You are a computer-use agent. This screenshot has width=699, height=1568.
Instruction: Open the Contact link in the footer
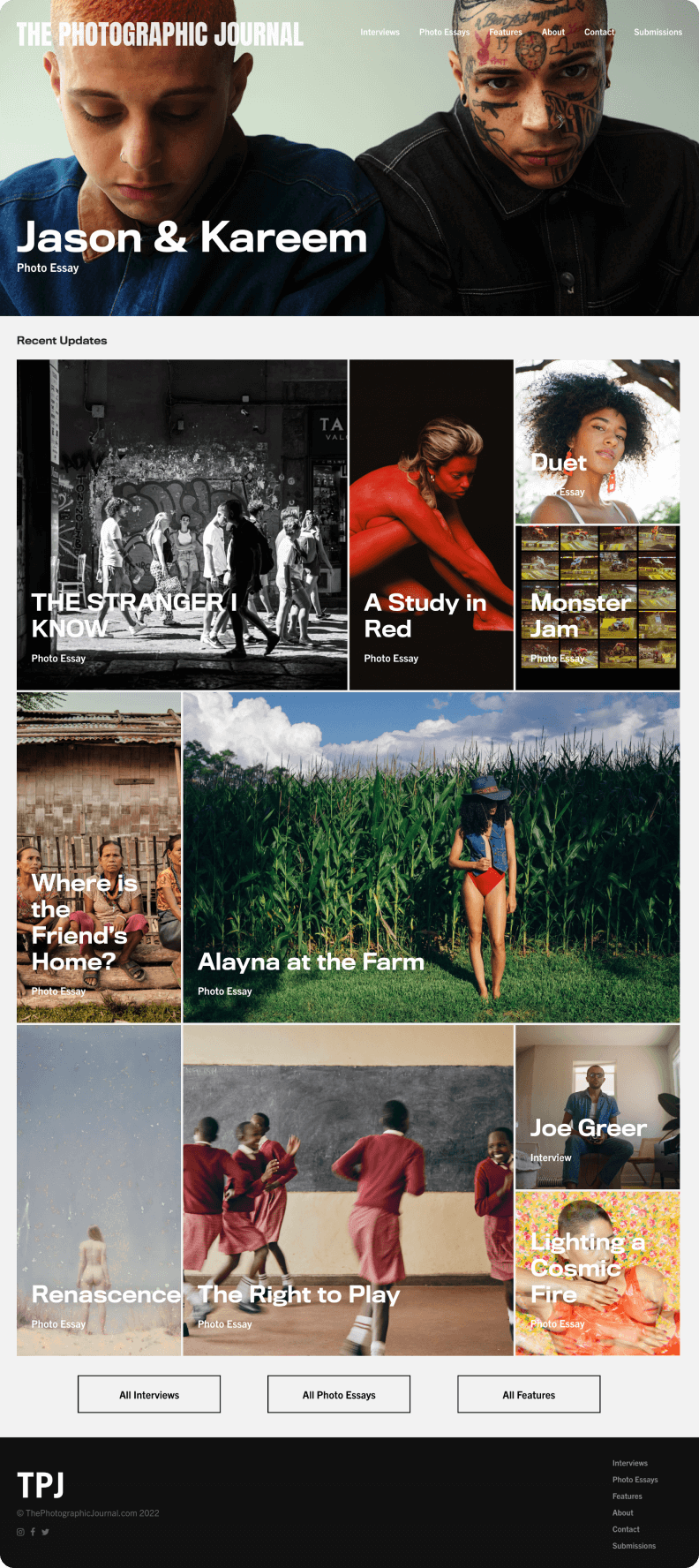[626, 1529]
